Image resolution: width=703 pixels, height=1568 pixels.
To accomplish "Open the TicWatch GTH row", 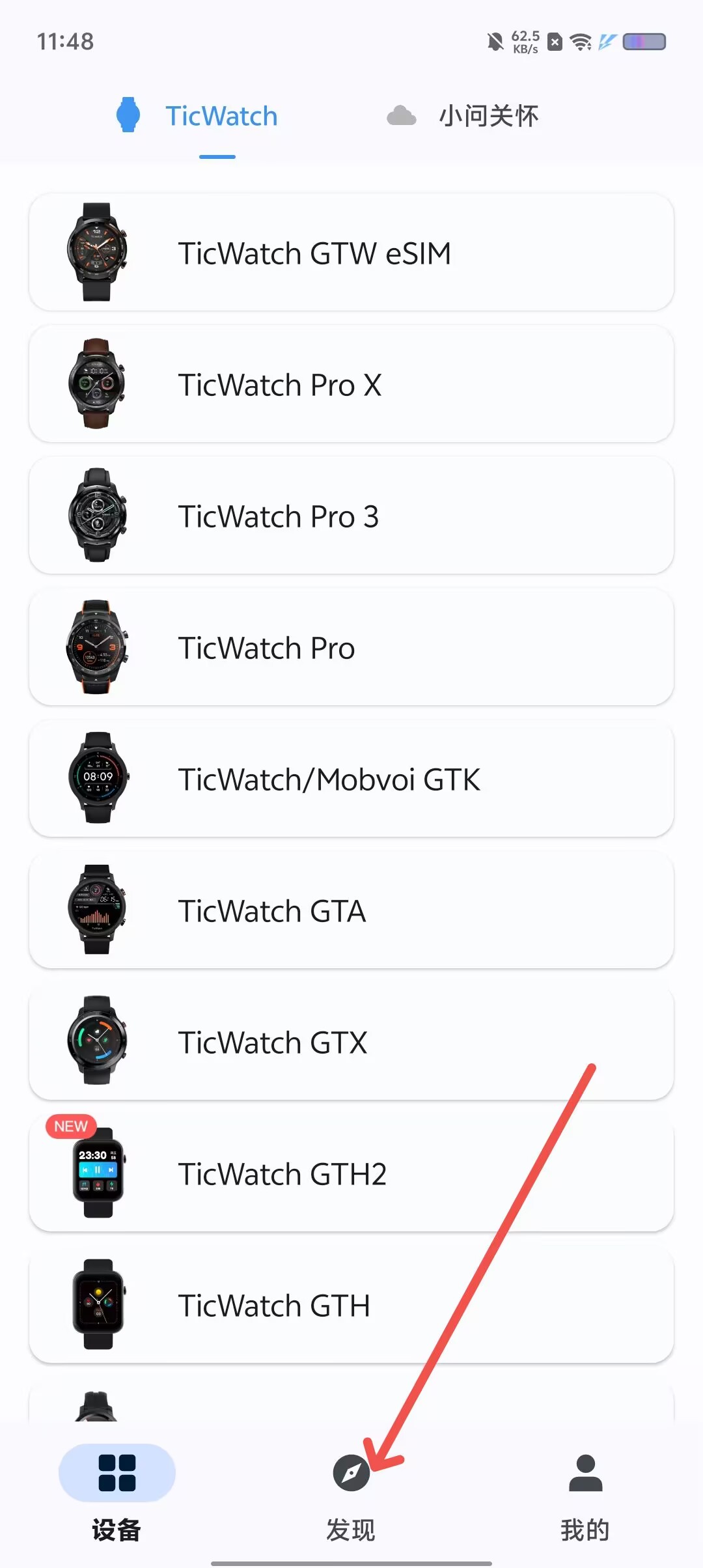I will pos(351,1304).
